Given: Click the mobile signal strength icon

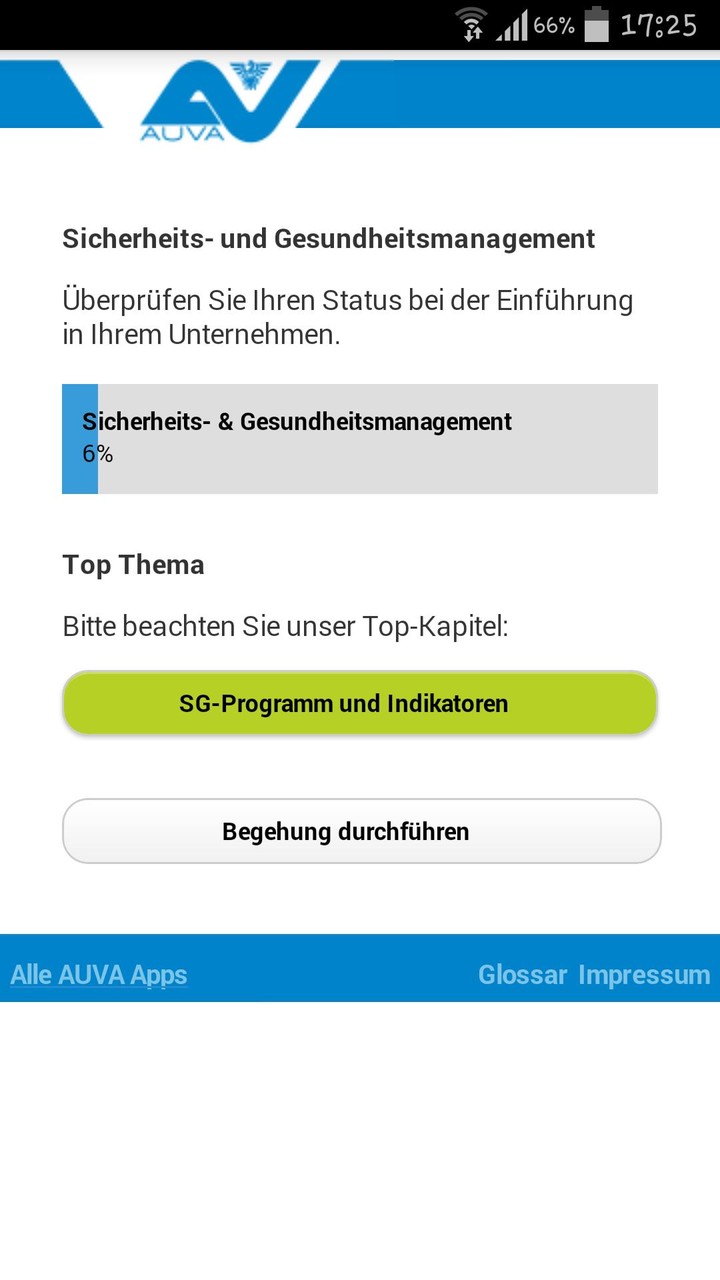Looking at the screenshot, I should coord(510,24).
